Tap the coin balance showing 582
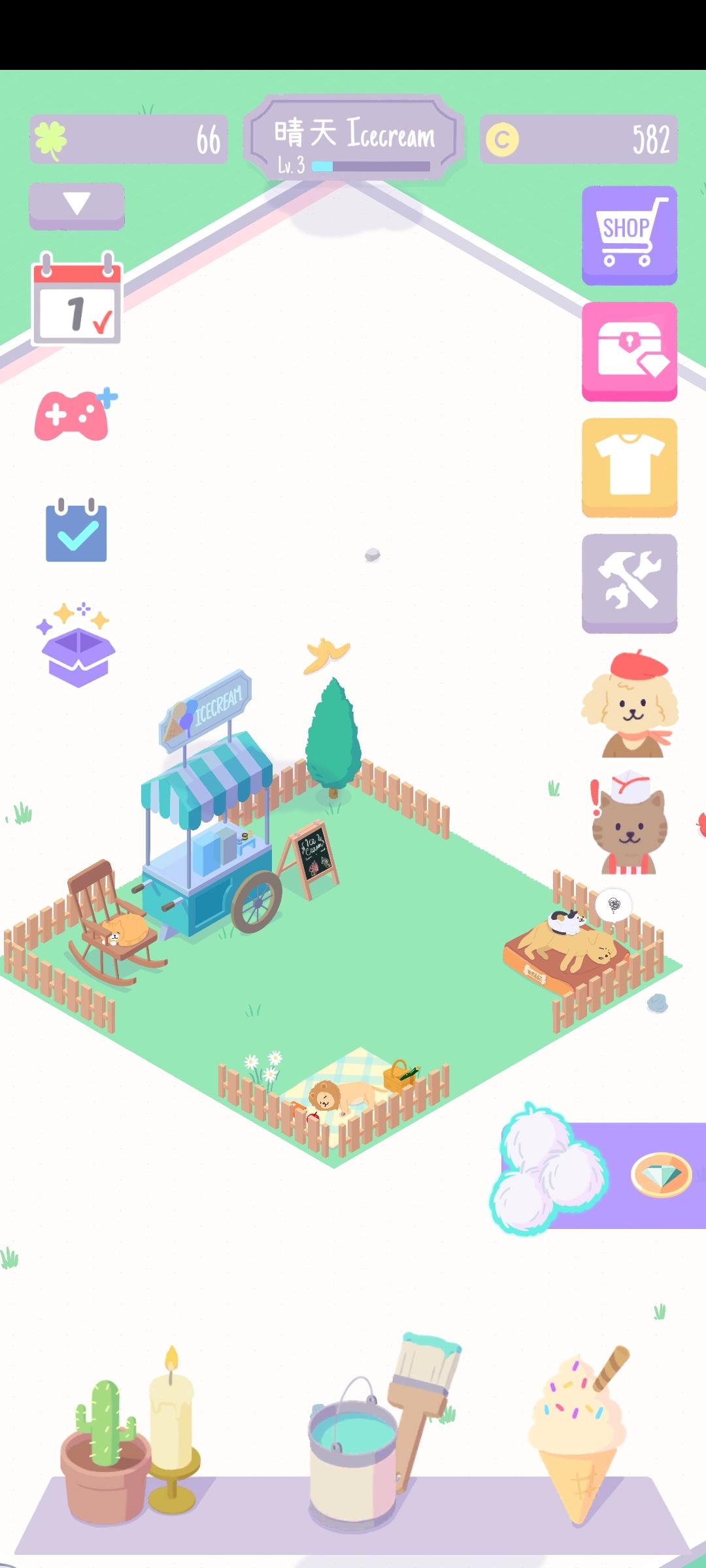706x1568 pixels. 579,139
